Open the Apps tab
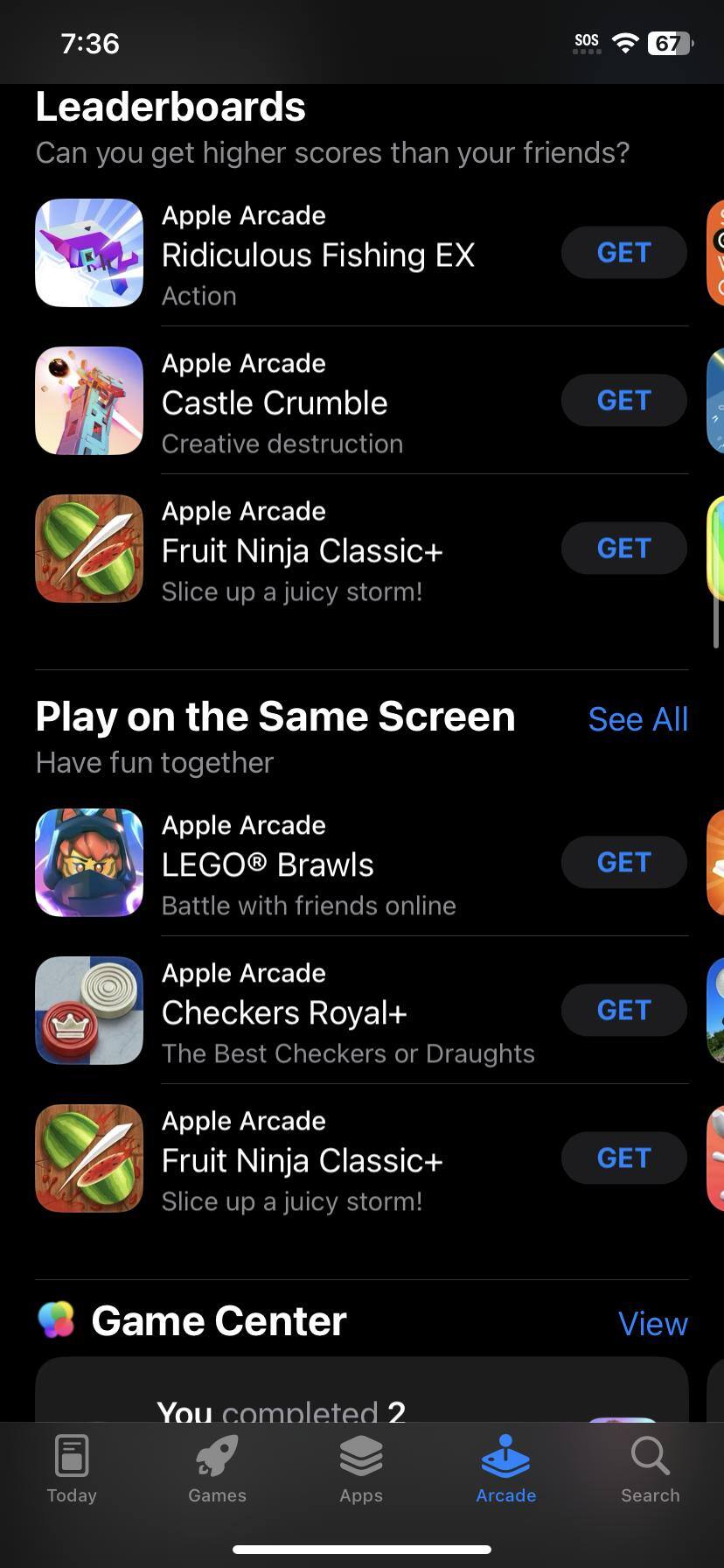This screenshot has height=1568, width=724. (x=361, y=1470)
